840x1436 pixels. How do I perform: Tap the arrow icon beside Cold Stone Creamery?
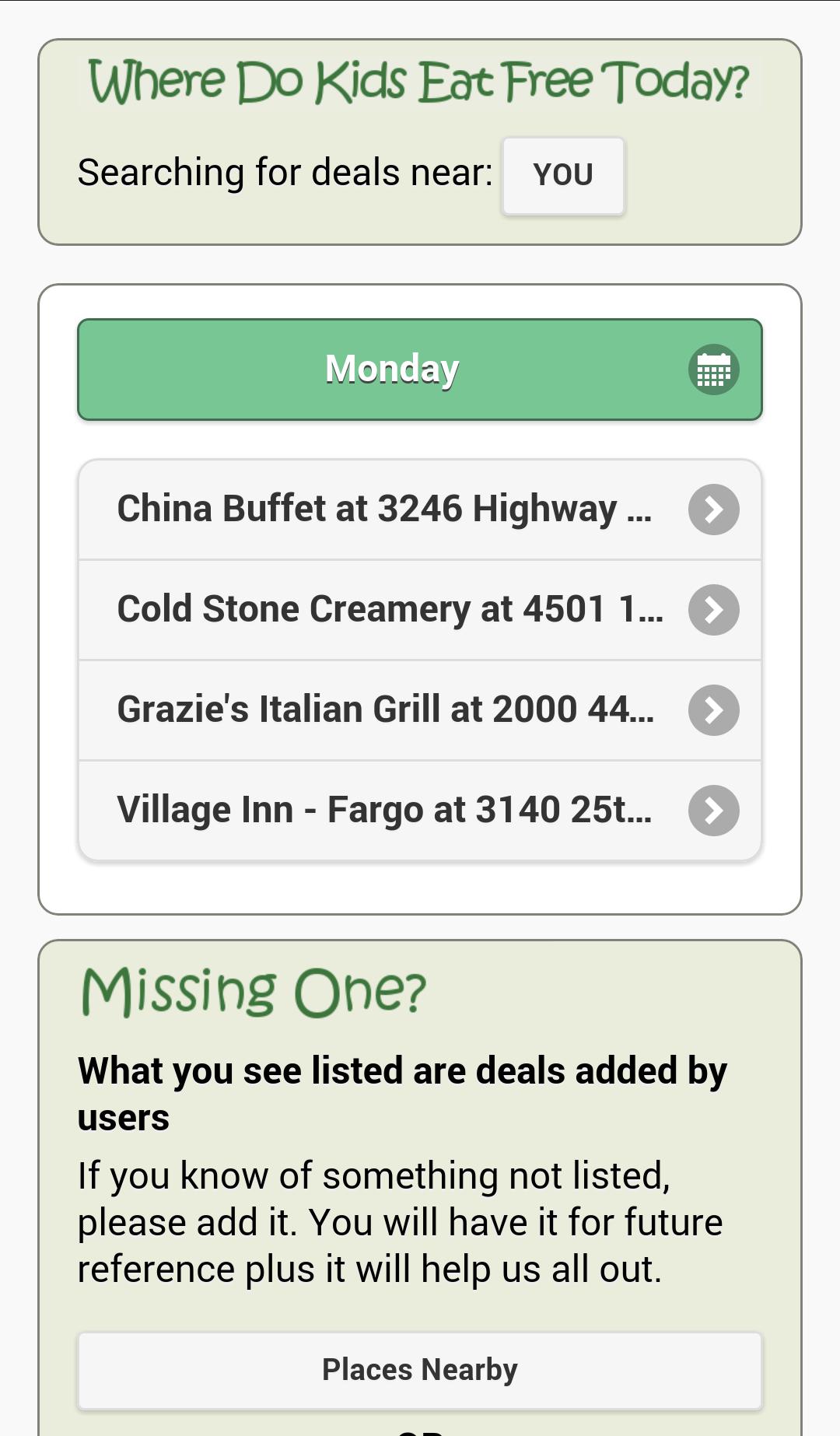coord(713,610)
